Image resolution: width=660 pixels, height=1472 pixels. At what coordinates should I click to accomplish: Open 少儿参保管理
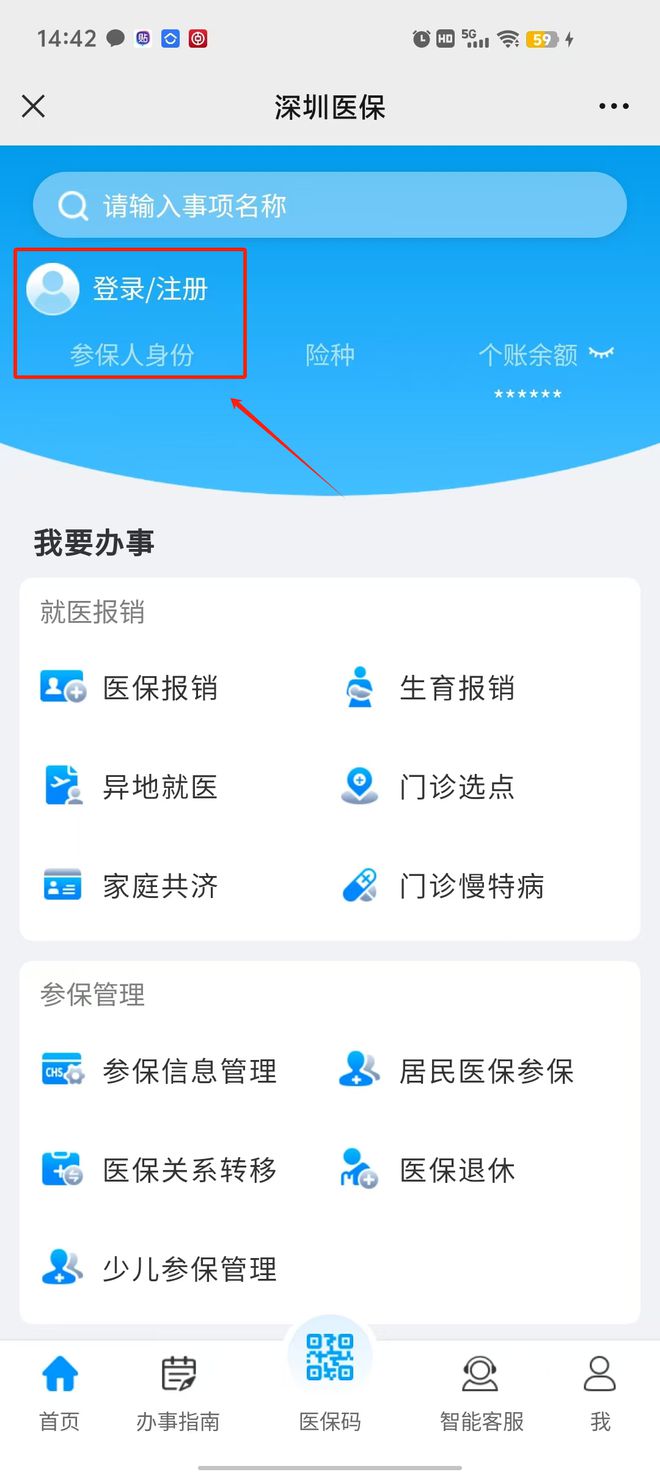tap(159, 1269)
